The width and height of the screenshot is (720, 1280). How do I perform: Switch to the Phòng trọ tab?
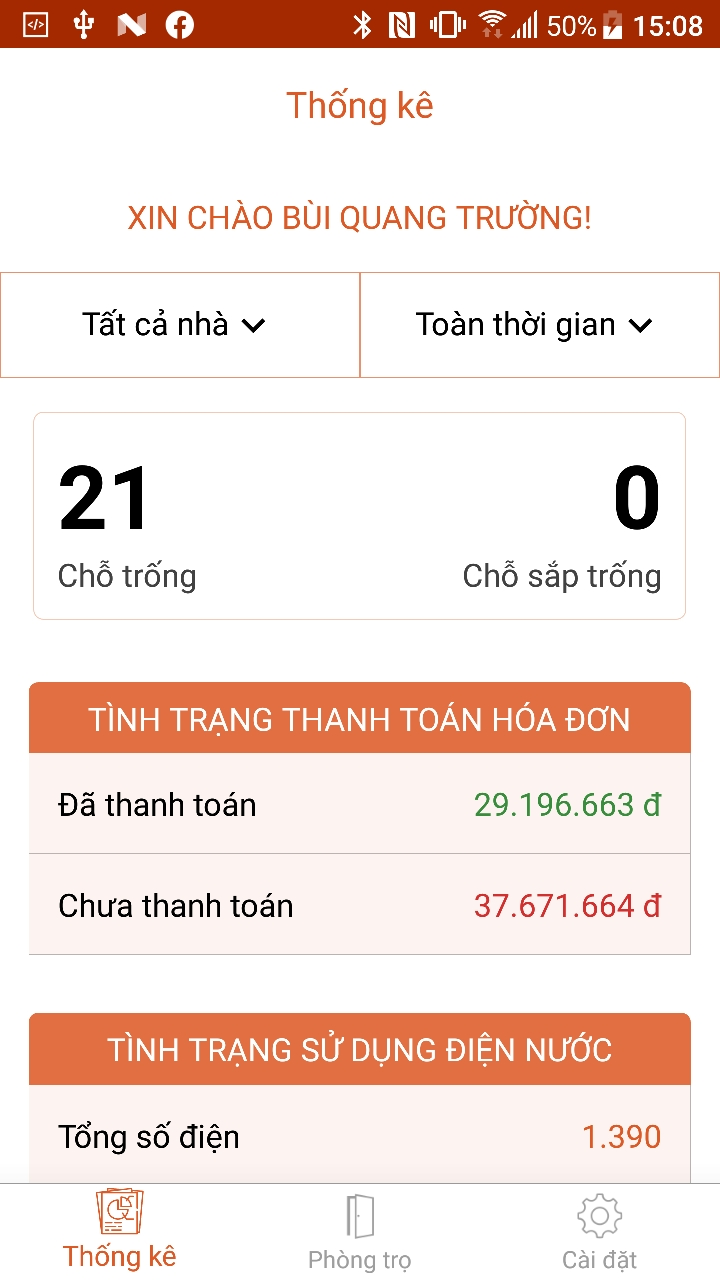pos(360,1232)
